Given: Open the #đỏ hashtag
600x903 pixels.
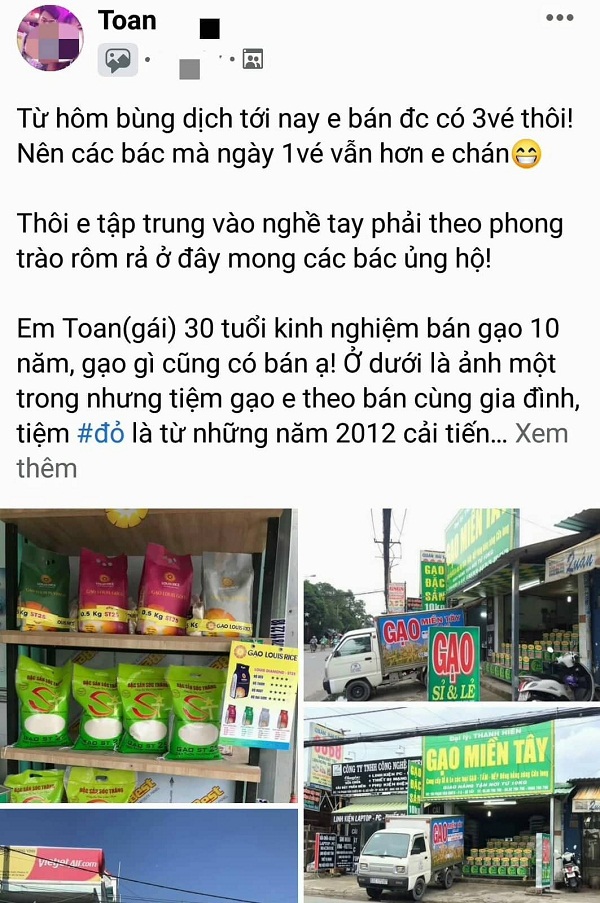Looking at the screenshot, I should tap(100, 434).
